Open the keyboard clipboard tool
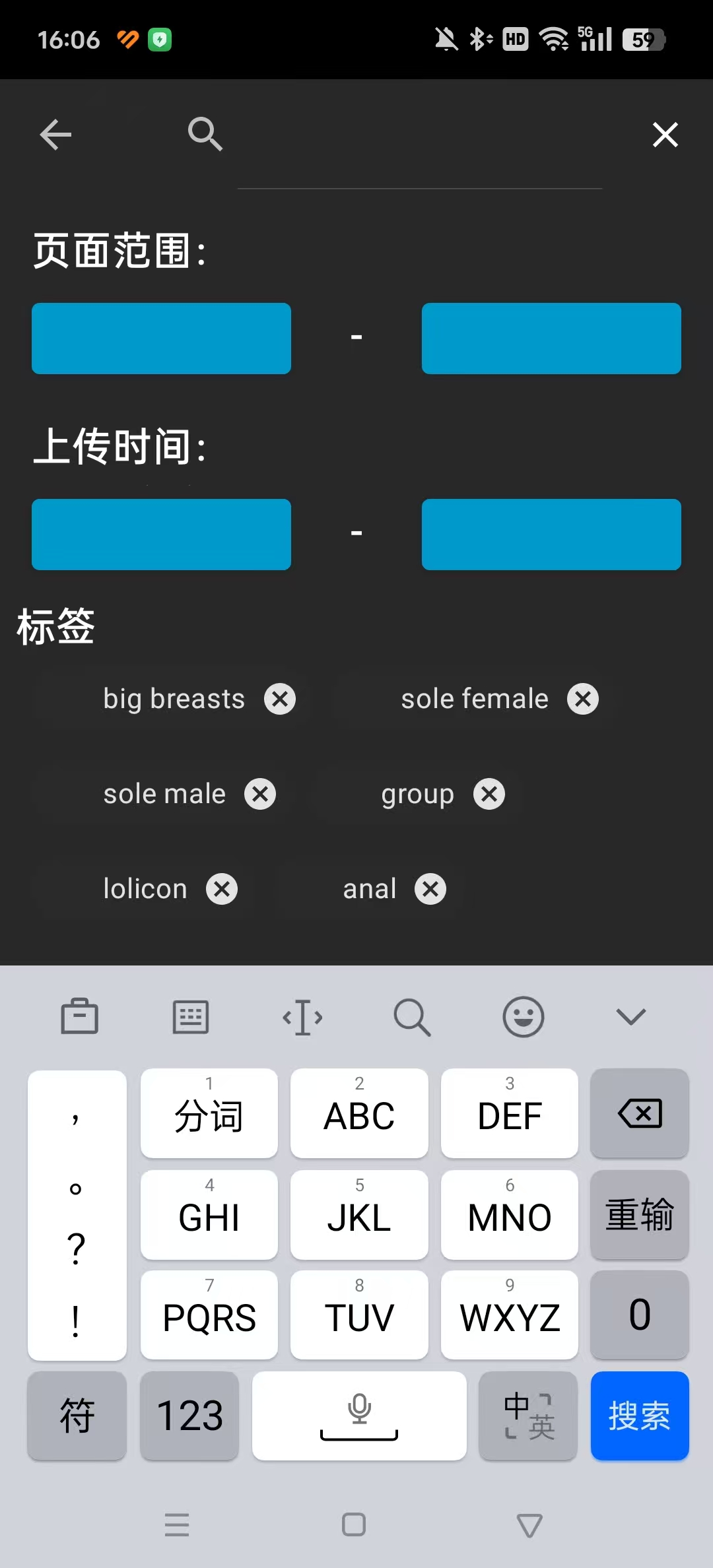Image resolution: width=713 pixels, height=1568 pixels. pyautogui.click(x=80, y=1016)
